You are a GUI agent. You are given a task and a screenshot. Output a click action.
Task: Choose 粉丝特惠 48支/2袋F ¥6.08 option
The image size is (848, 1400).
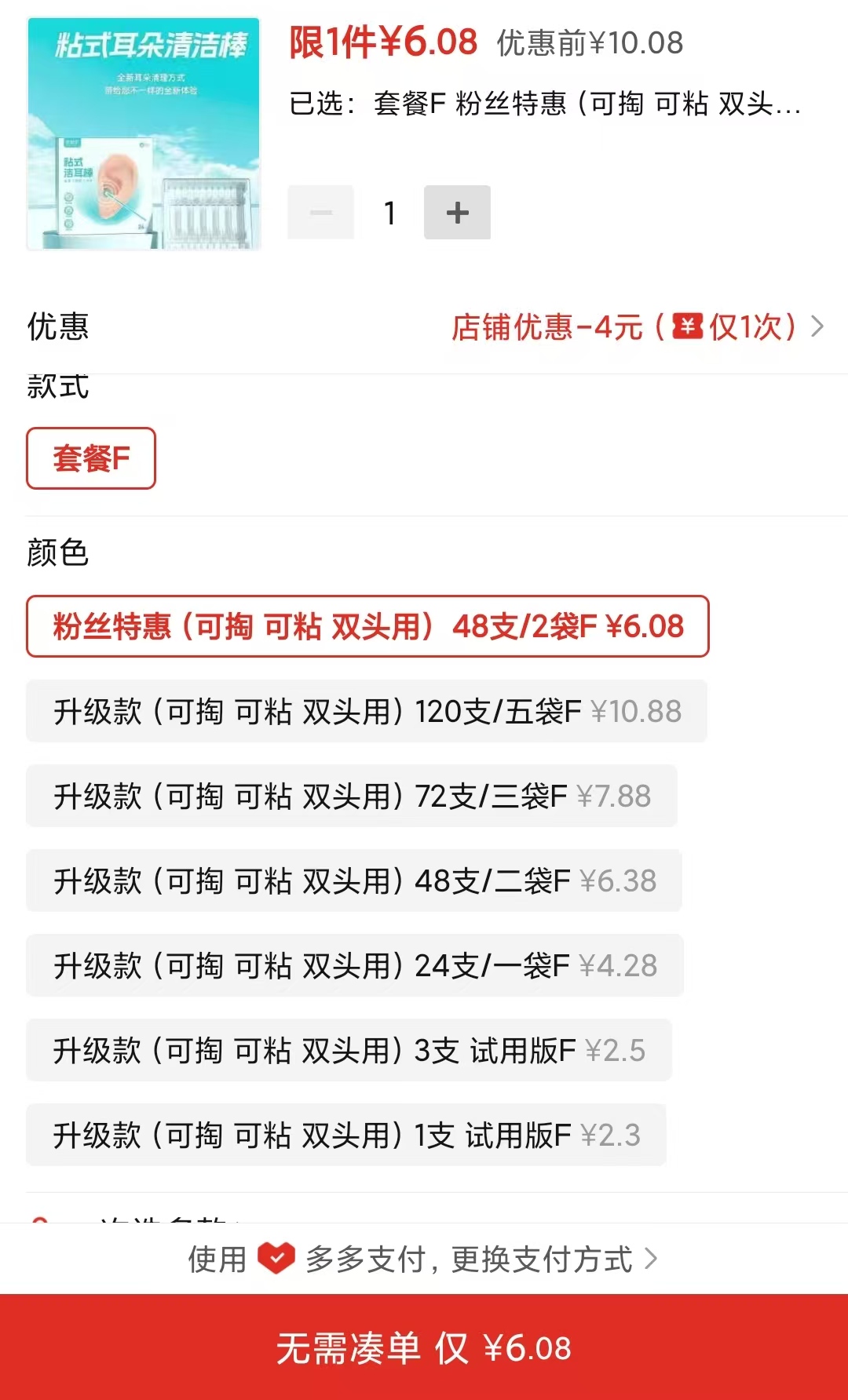coord(367,626)
